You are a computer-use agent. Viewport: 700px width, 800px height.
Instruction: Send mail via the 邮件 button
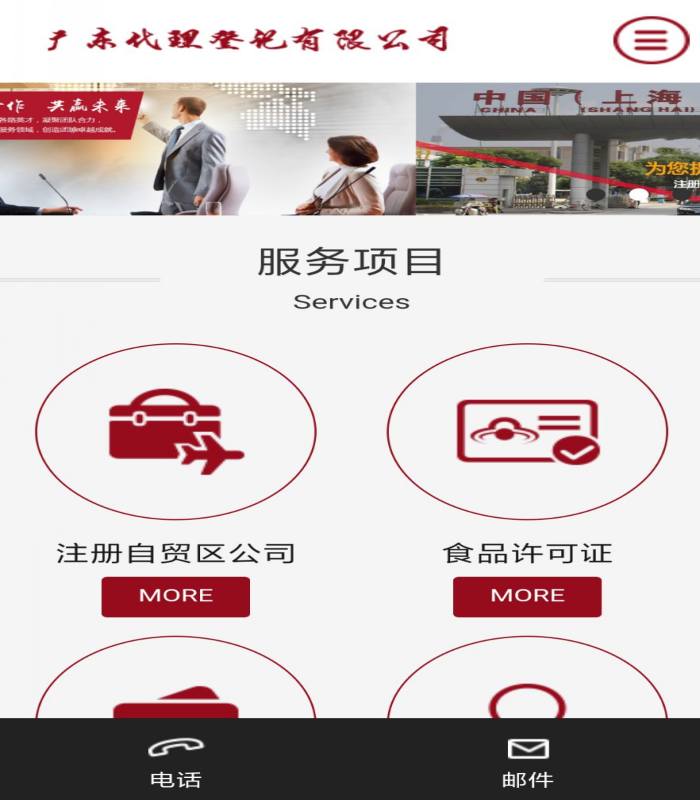[527, 762]
